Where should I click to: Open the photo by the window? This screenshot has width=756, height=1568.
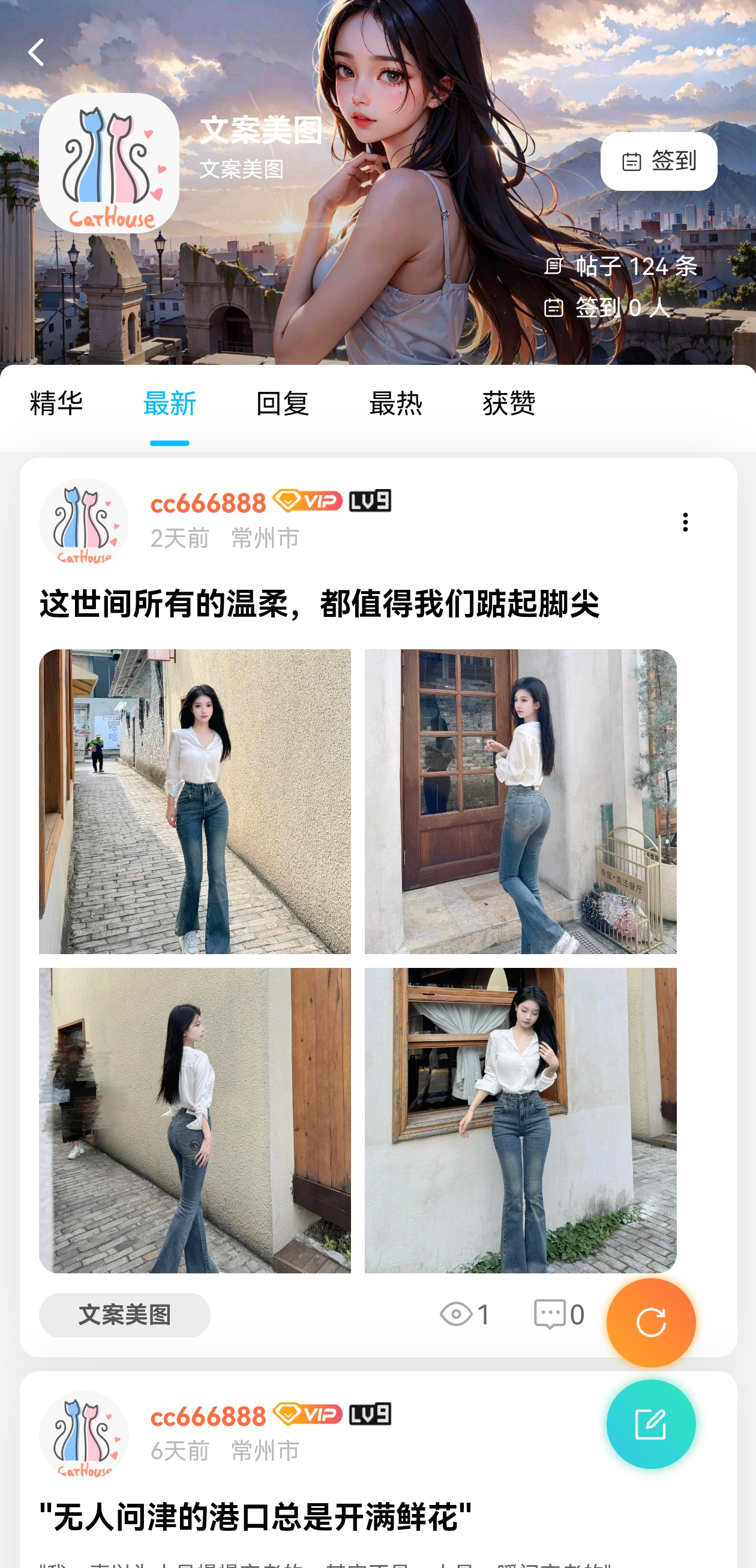520,1120
